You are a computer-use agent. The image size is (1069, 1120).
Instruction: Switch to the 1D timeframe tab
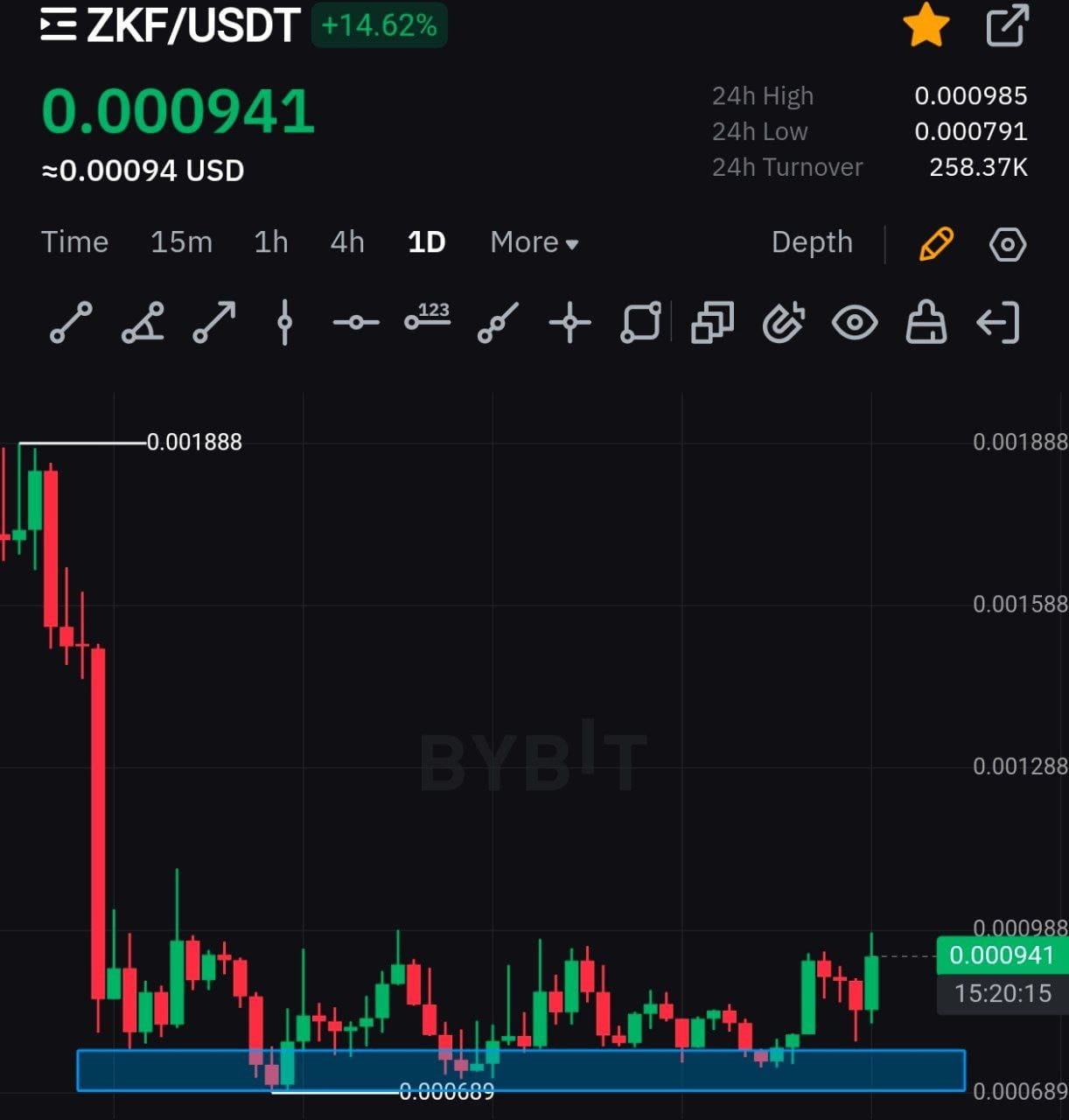coord(426,242)
